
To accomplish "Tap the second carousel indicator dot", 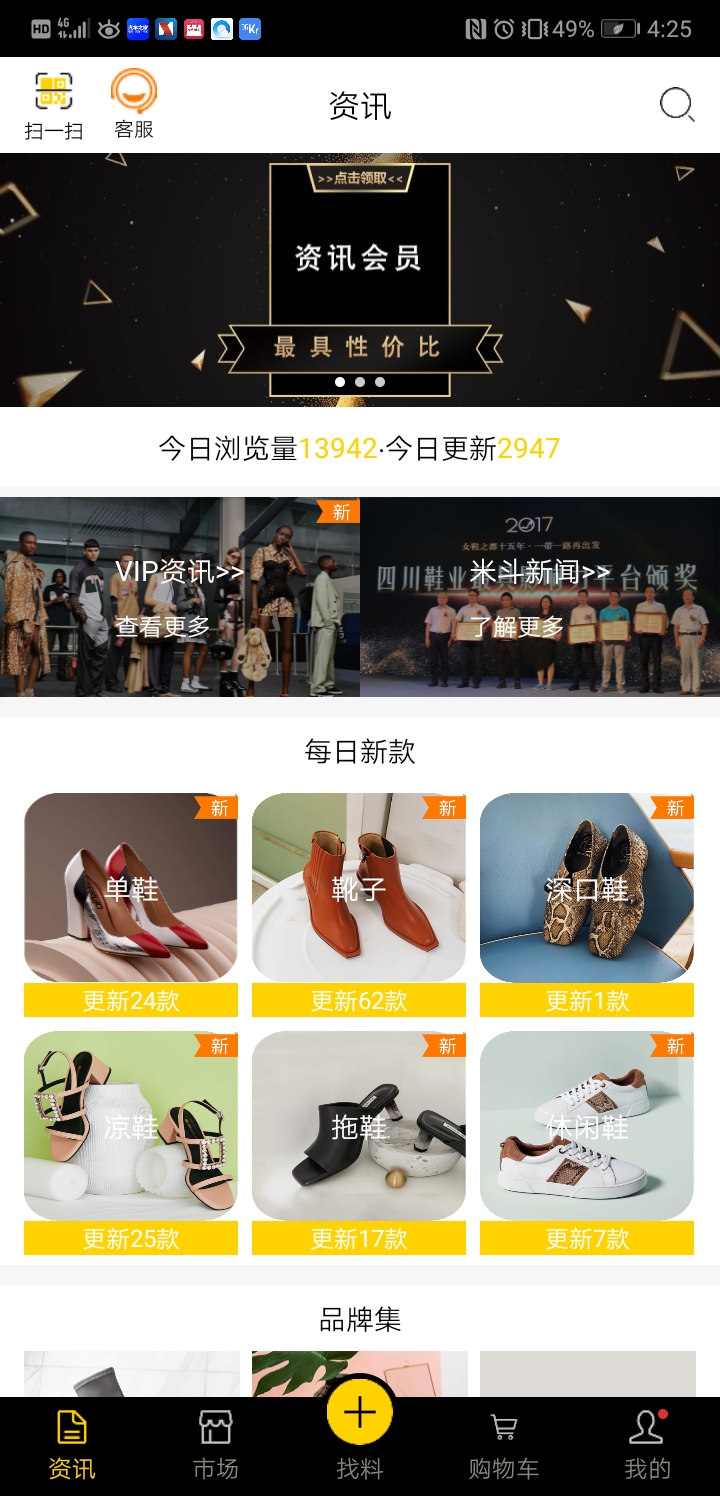I will click(360, 382).
